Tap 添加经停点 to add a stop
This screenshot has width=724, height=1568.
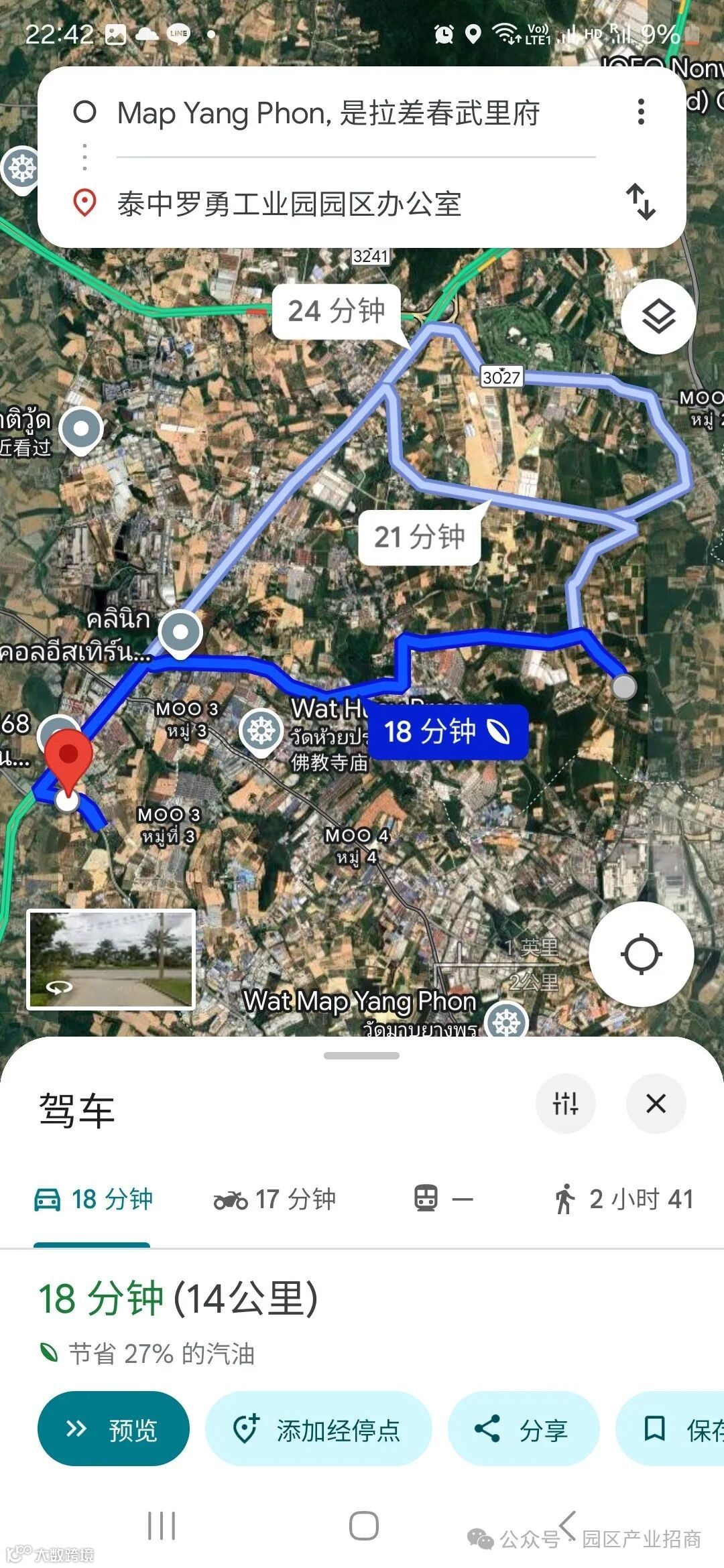[318, 1429]
